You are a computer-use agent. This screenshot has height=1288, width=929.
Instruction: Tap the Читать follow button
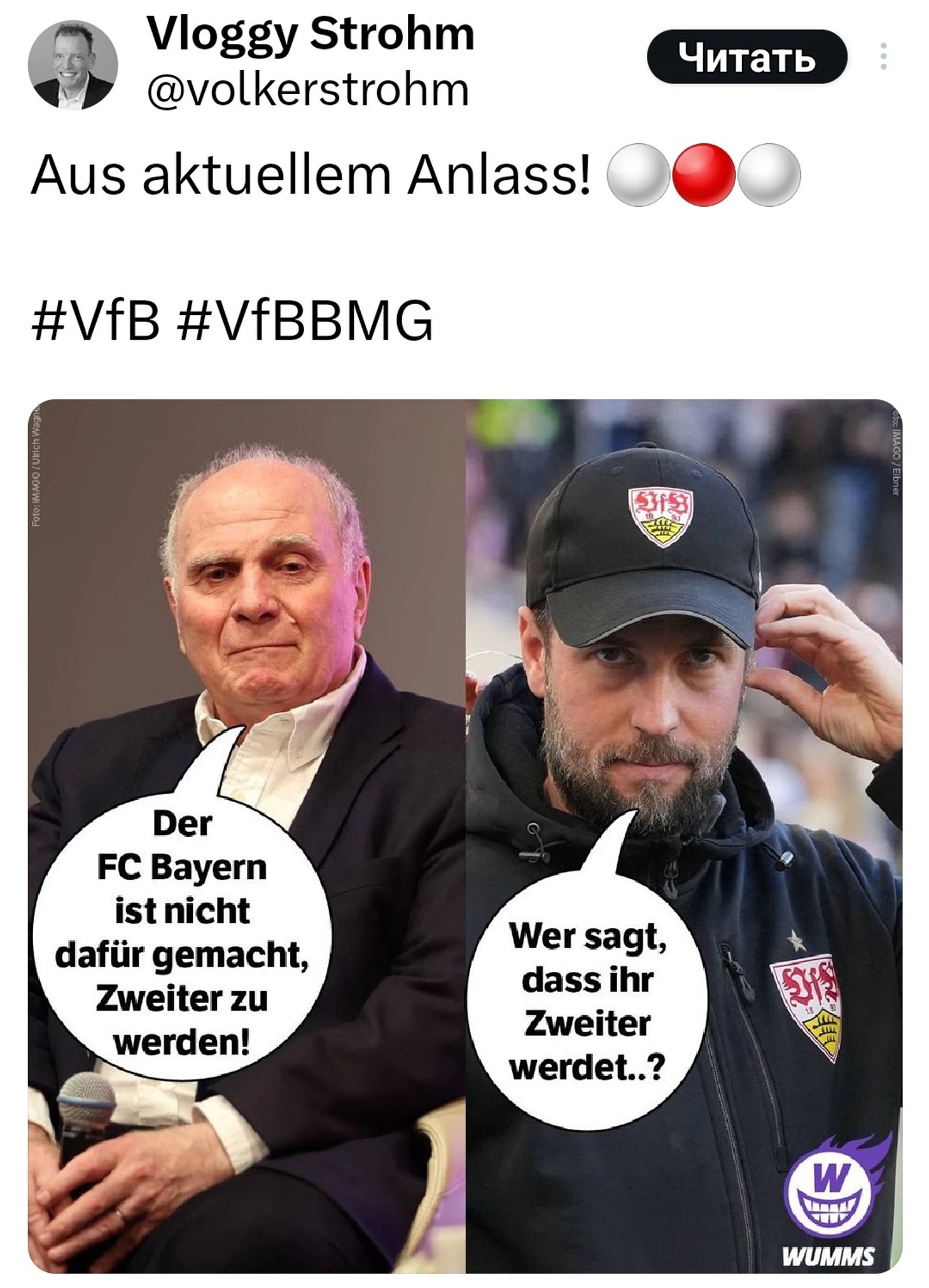pos(746,57)
